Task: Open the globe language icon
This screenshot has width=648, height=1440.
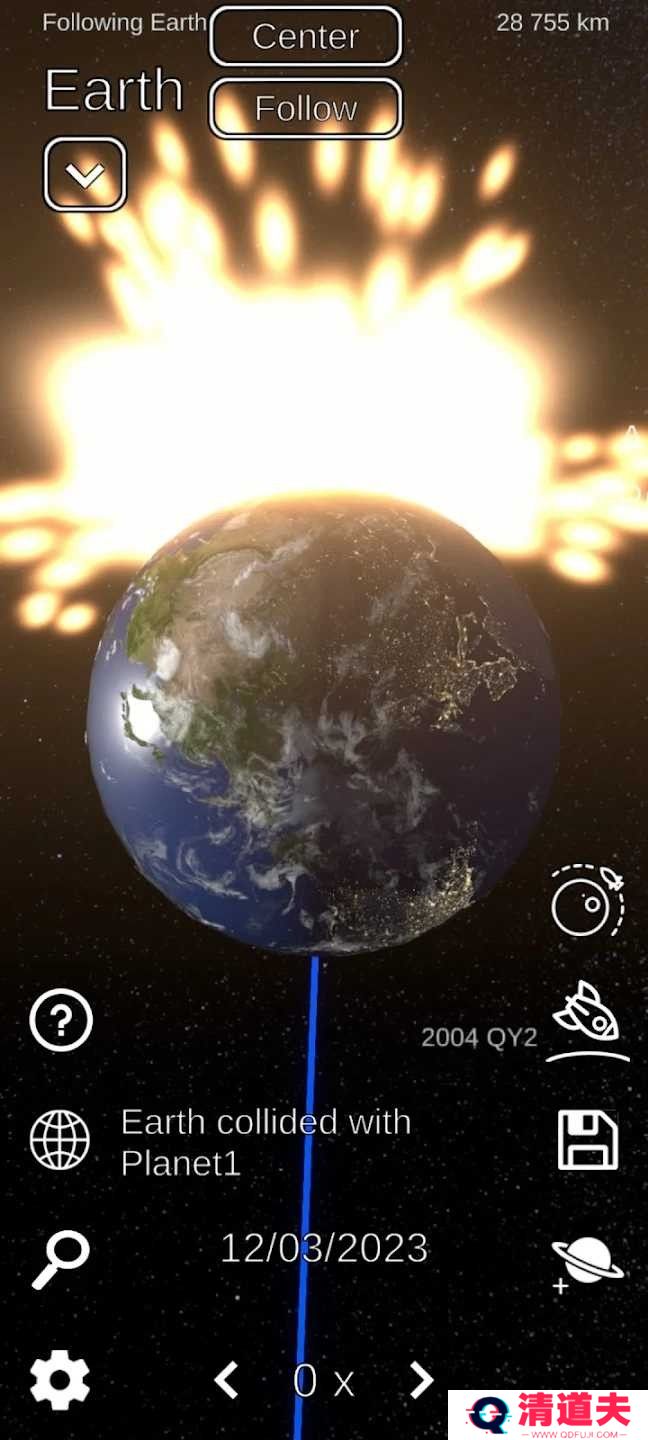Action: [x=60, y=1140]
